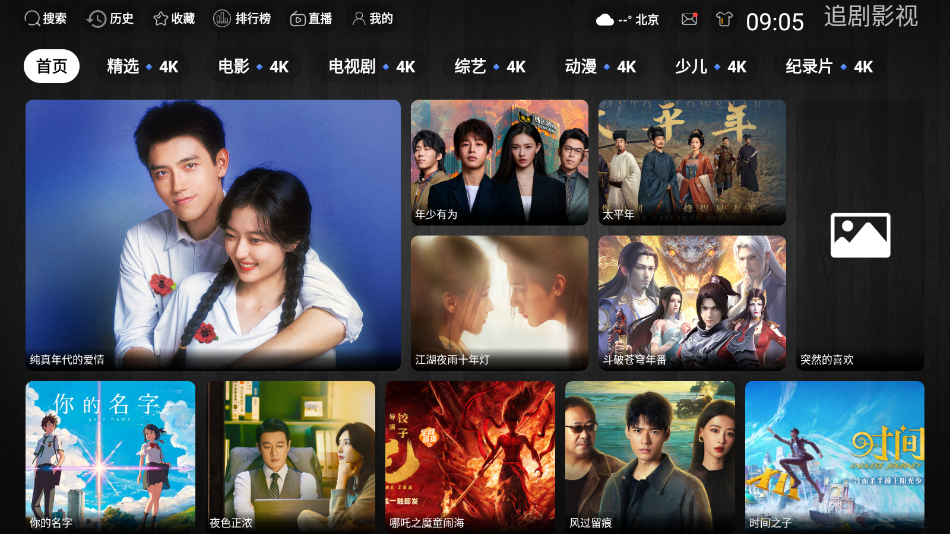Screen dimensions: 950x534
Task: Switch to the 纪录片 4K tab
Action: point(829,67)
